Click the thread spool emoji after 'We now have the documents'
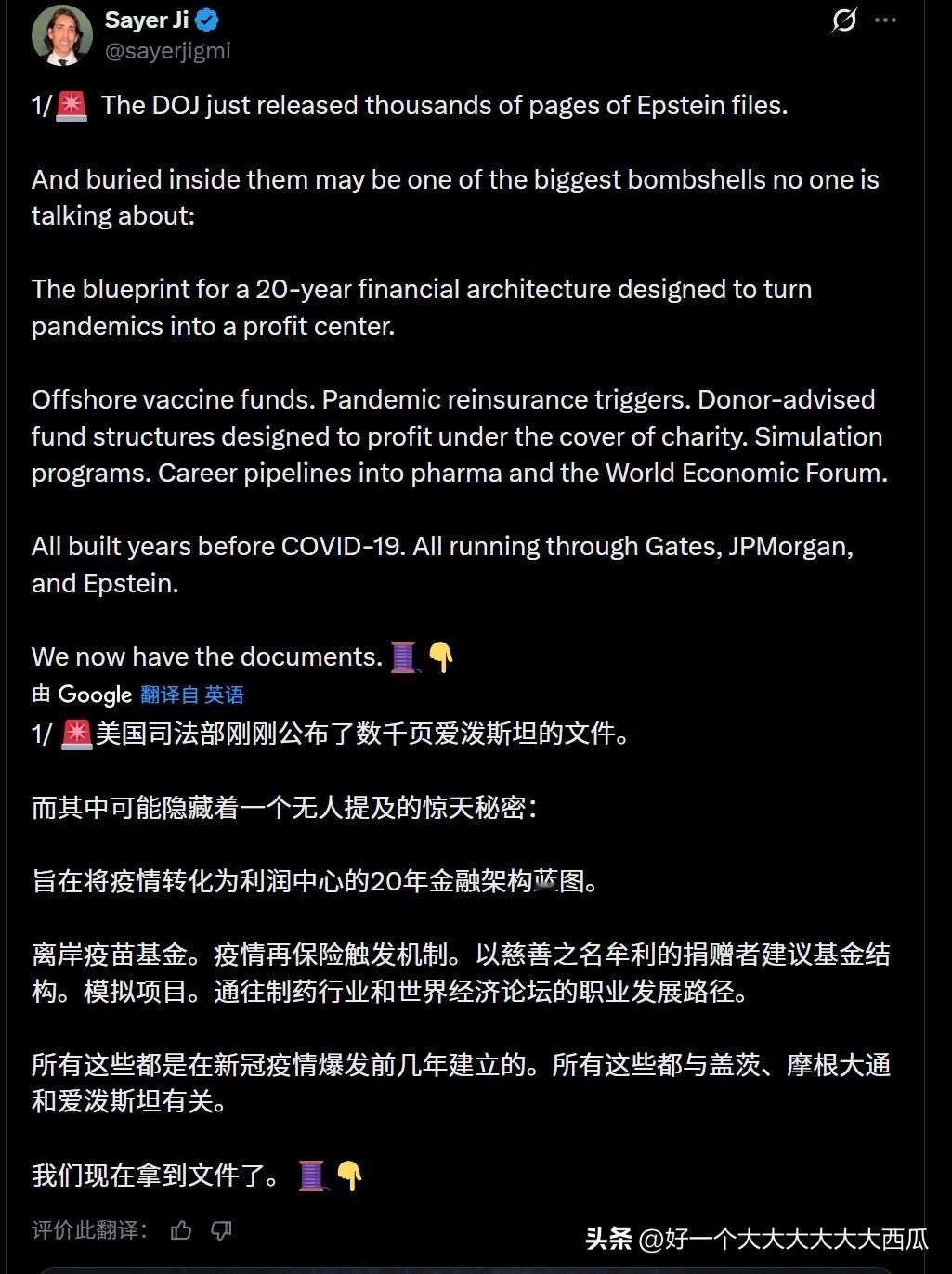 (x=401, y=656)
